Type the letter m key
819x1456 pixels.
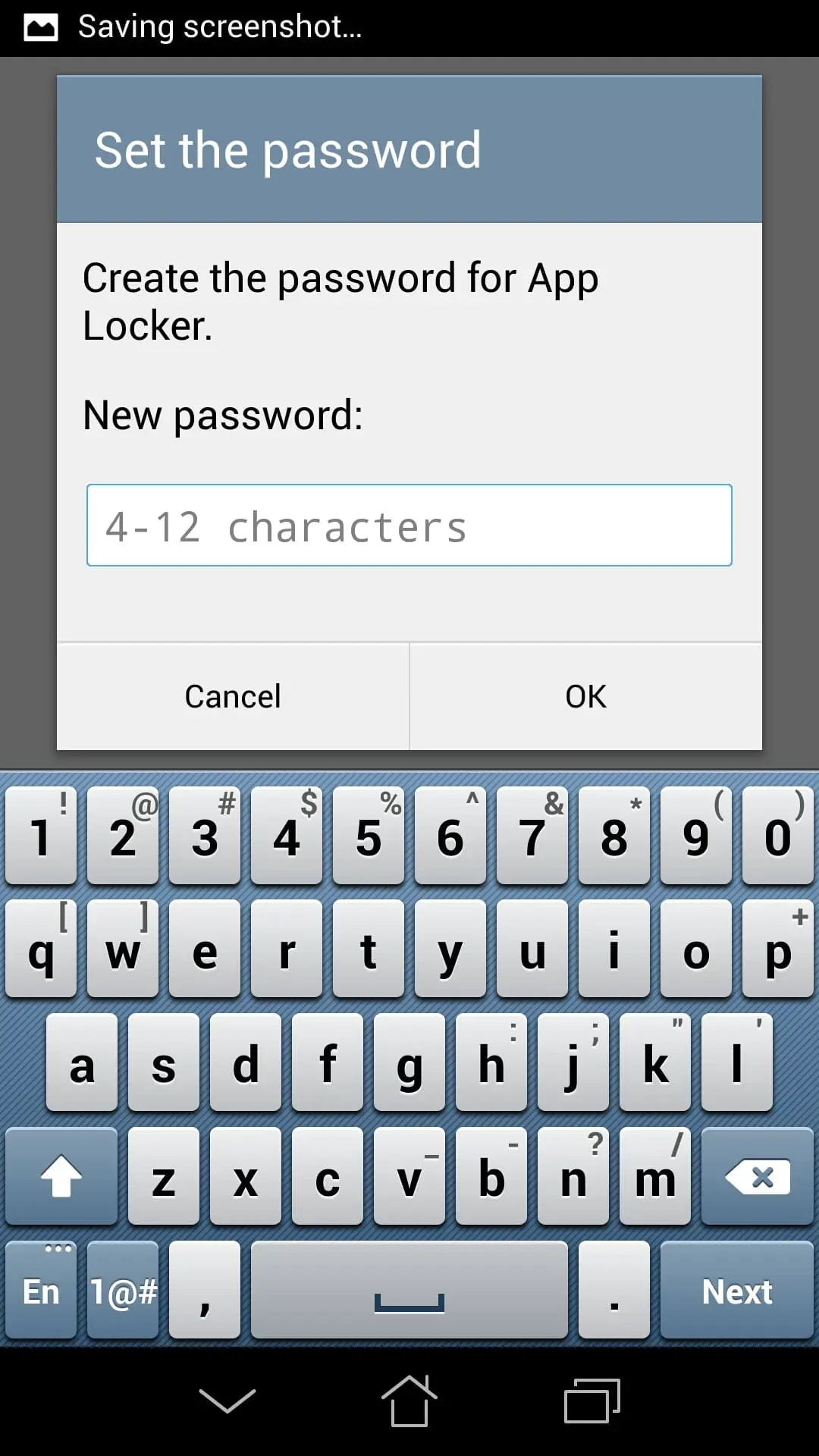pos(655,1176)
